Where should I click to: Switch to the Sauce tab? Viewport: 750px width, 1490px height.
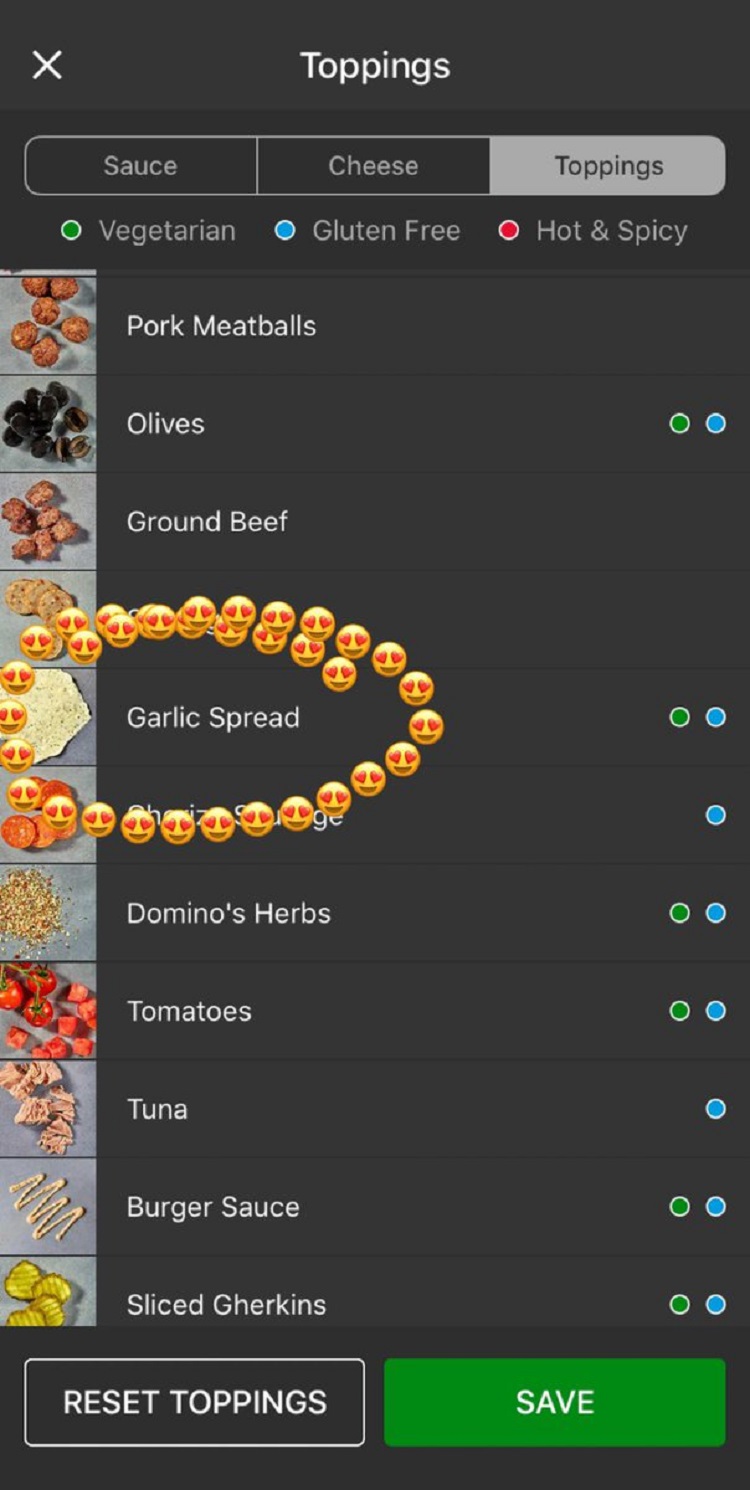coord(140,166)
